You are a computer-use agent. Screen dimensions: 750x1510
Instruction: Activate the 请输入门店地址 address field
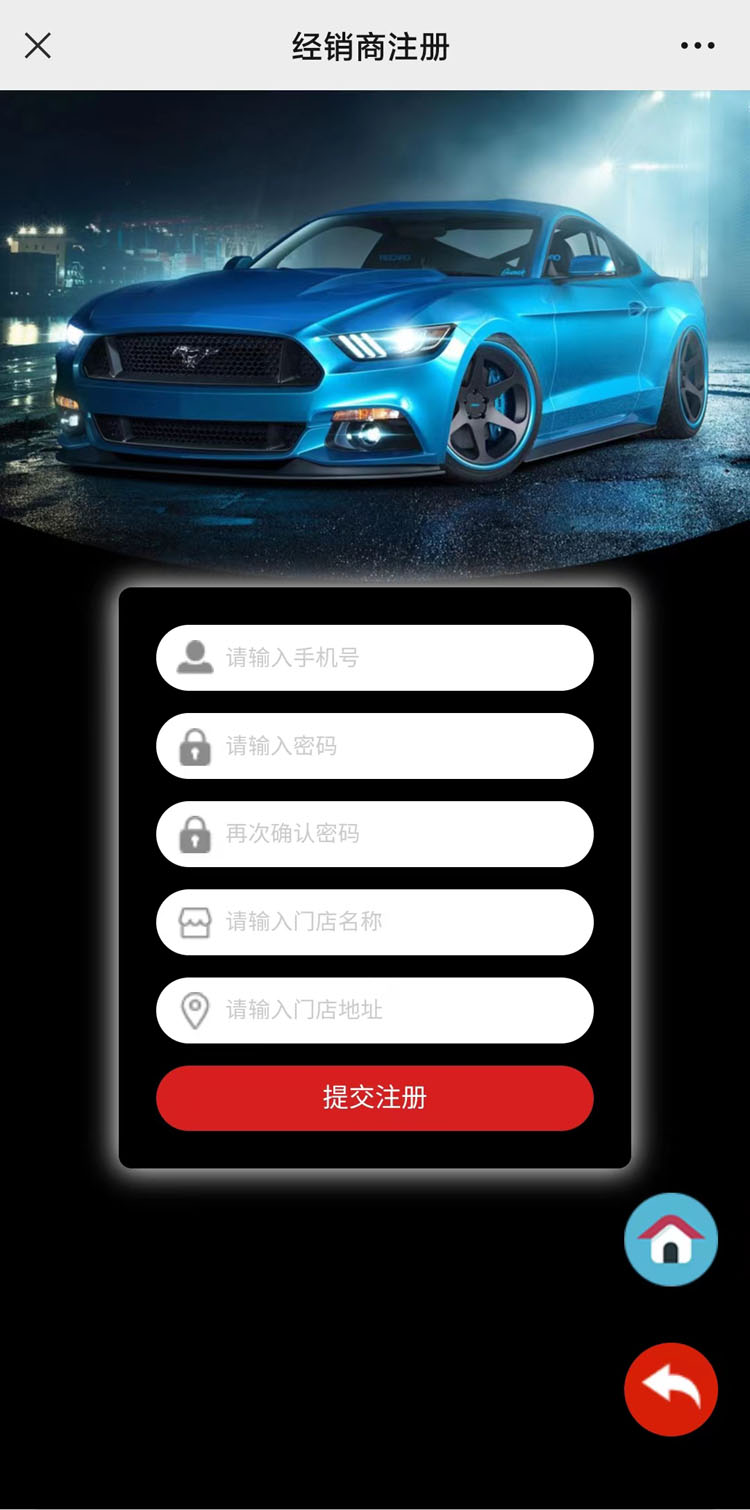click(390, 1010)
